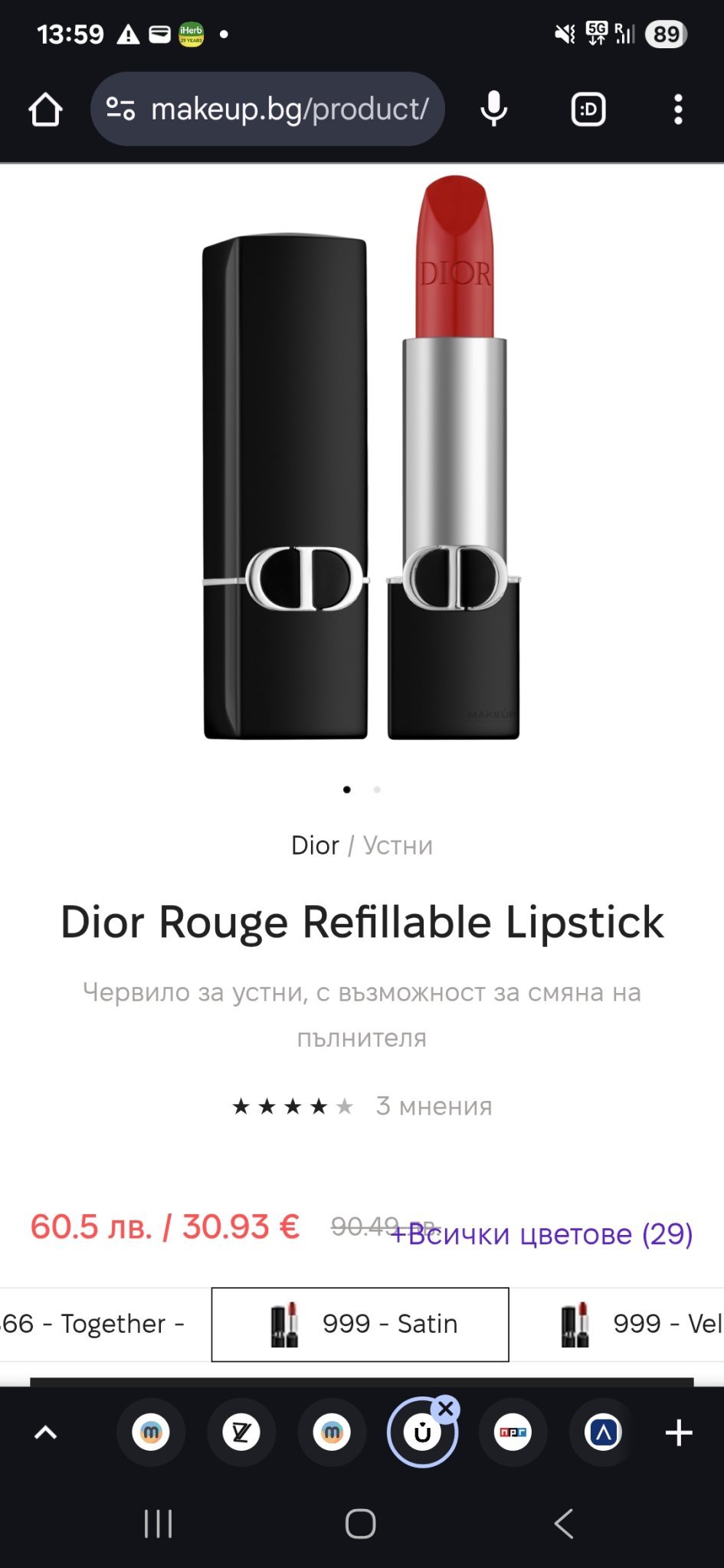Expand the tab strip with the up chevron

46,1432
